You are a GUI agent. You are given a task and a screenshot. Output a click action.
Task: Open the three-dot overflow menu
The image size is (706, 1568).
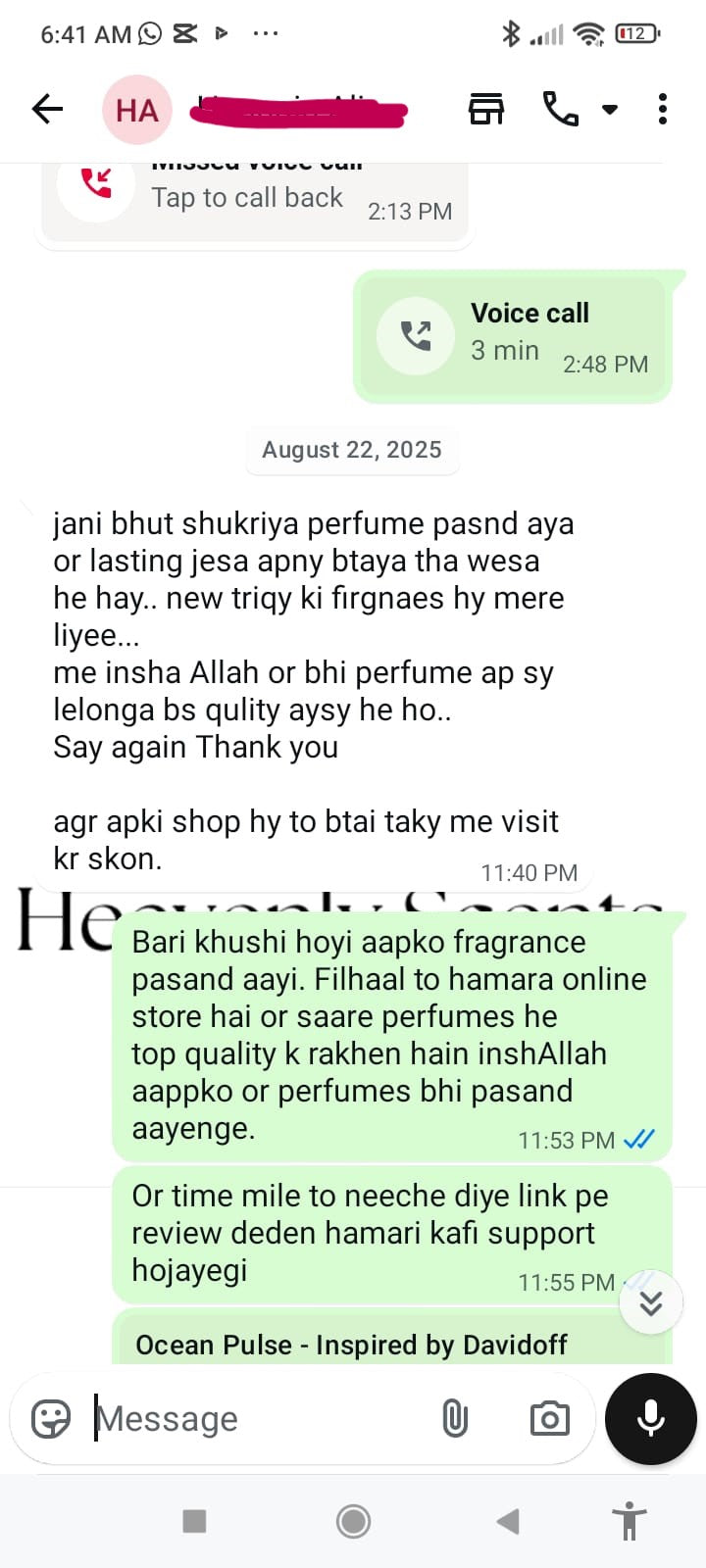[663, 109]
